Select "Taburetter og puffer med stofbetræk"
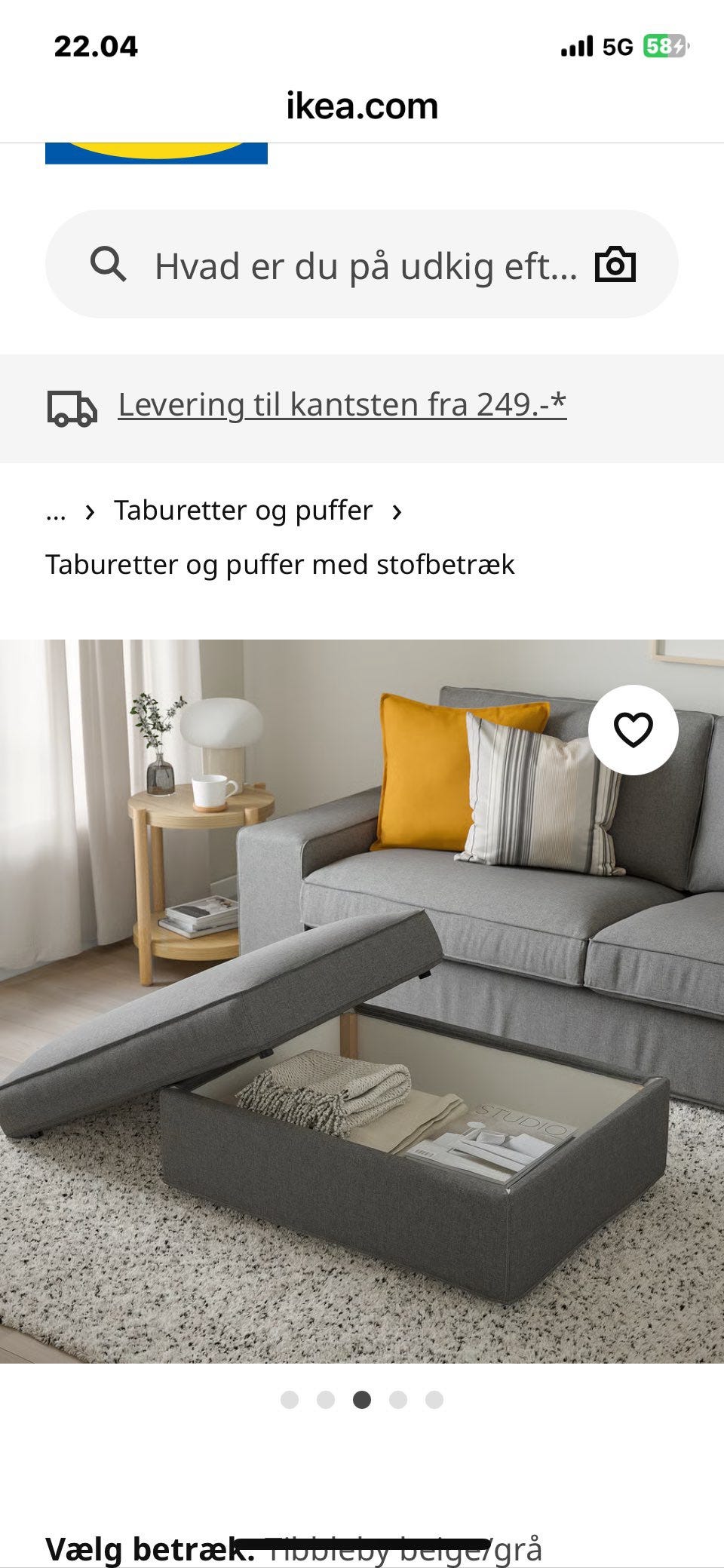This screenshot has height=1568, width=724. (x=281, y=562)
